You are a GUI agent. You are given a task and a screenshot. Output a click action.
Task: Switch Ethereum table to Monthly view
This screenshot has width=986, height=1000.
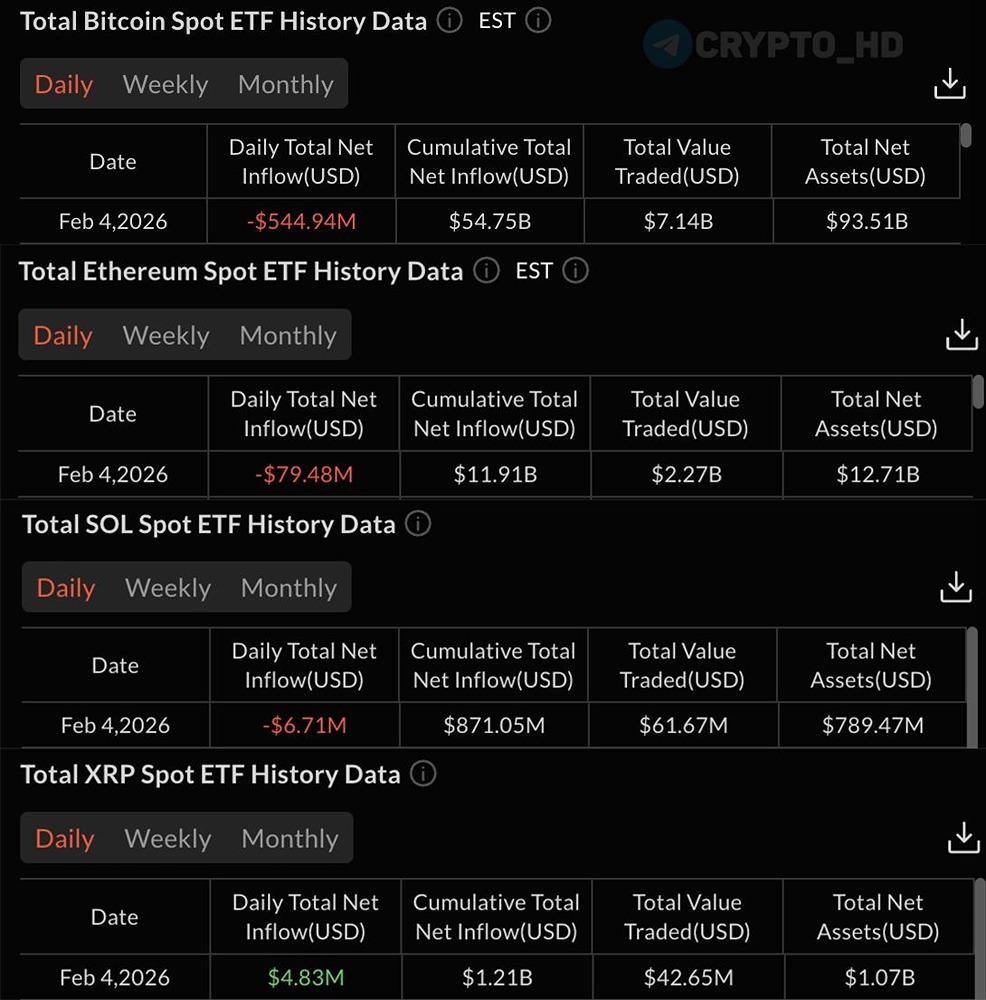287,335
